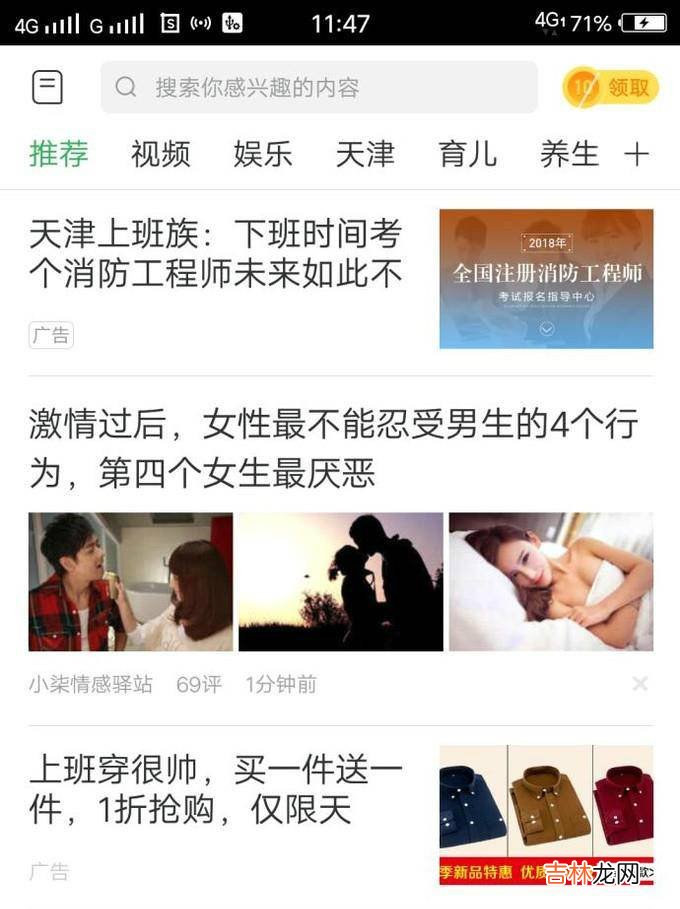Select the 养生 tab
680x909 pixels.
click(x=569, y=154)
